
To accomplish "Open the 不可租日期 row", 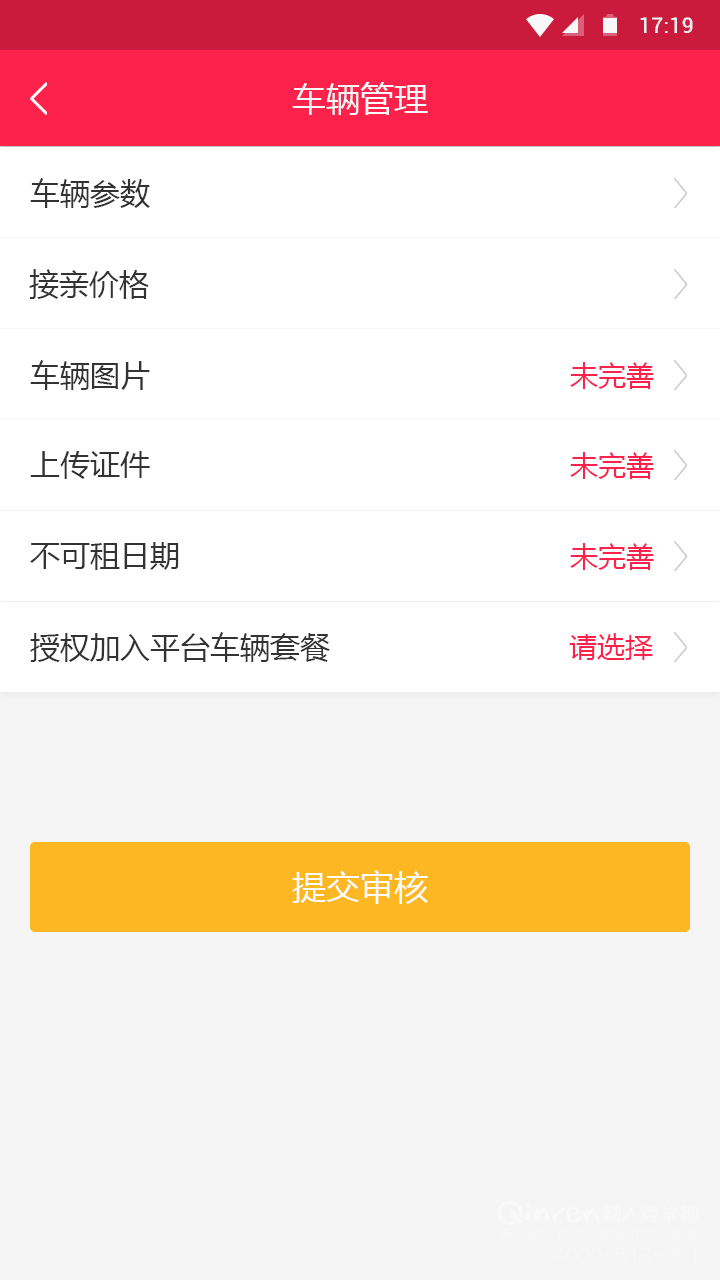I will [x=360, y=557].
